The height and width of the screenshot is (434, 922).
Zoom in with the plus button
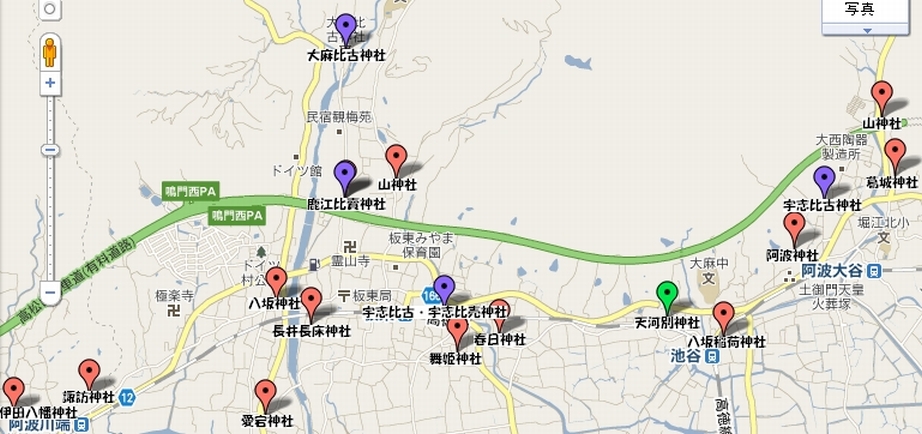50,84
